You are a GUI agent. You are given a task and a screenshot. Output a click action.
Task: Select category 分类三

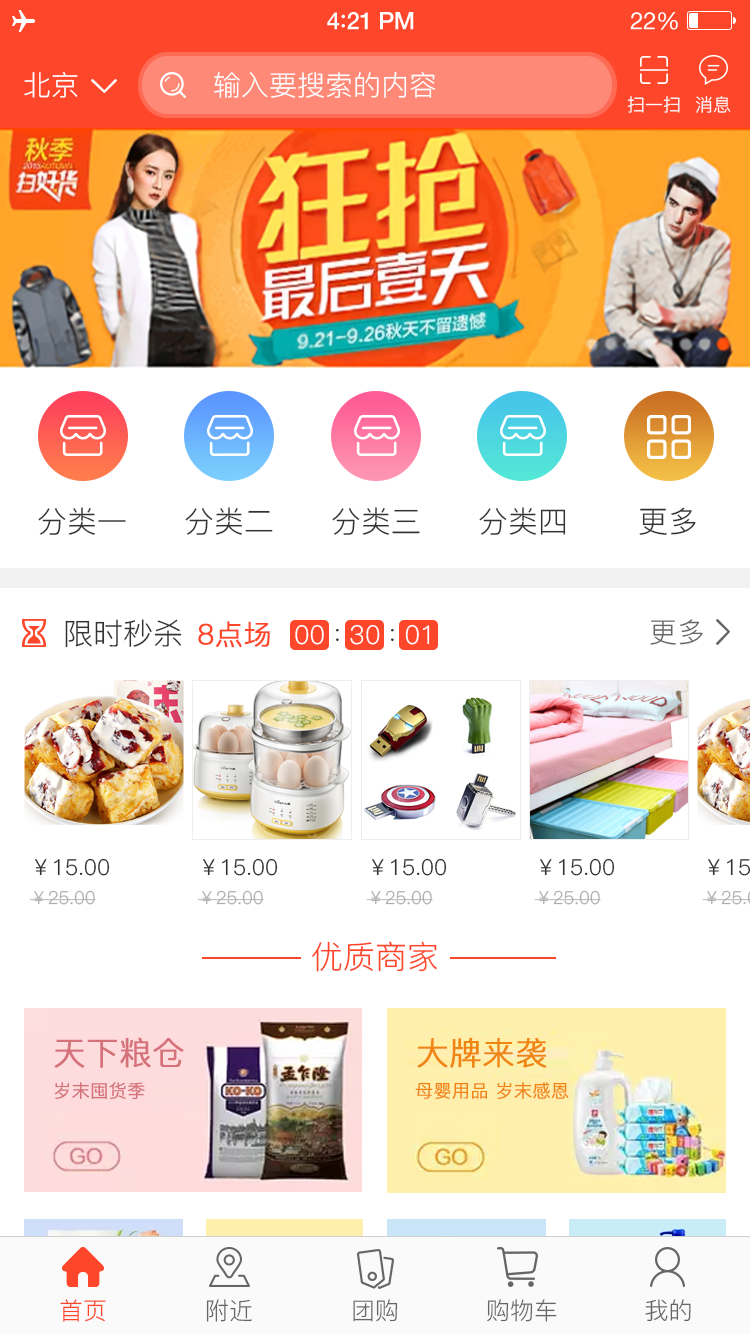pyautogui.click(x=376, y=437)
